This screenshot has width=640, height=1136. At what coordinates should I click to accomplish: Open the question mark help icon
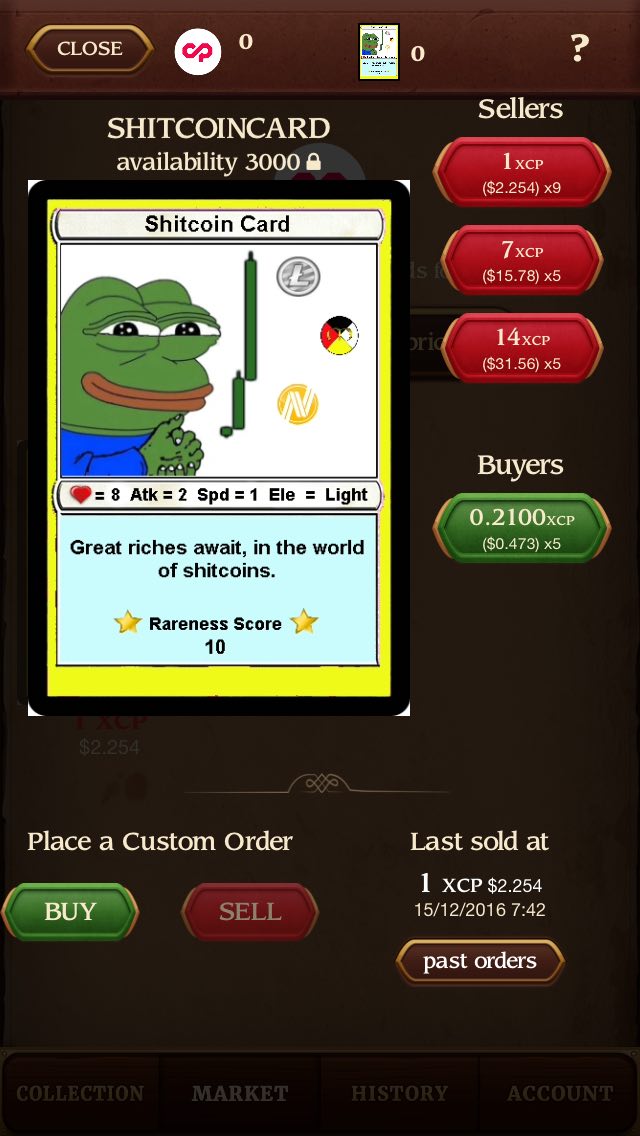click(578, 49)
